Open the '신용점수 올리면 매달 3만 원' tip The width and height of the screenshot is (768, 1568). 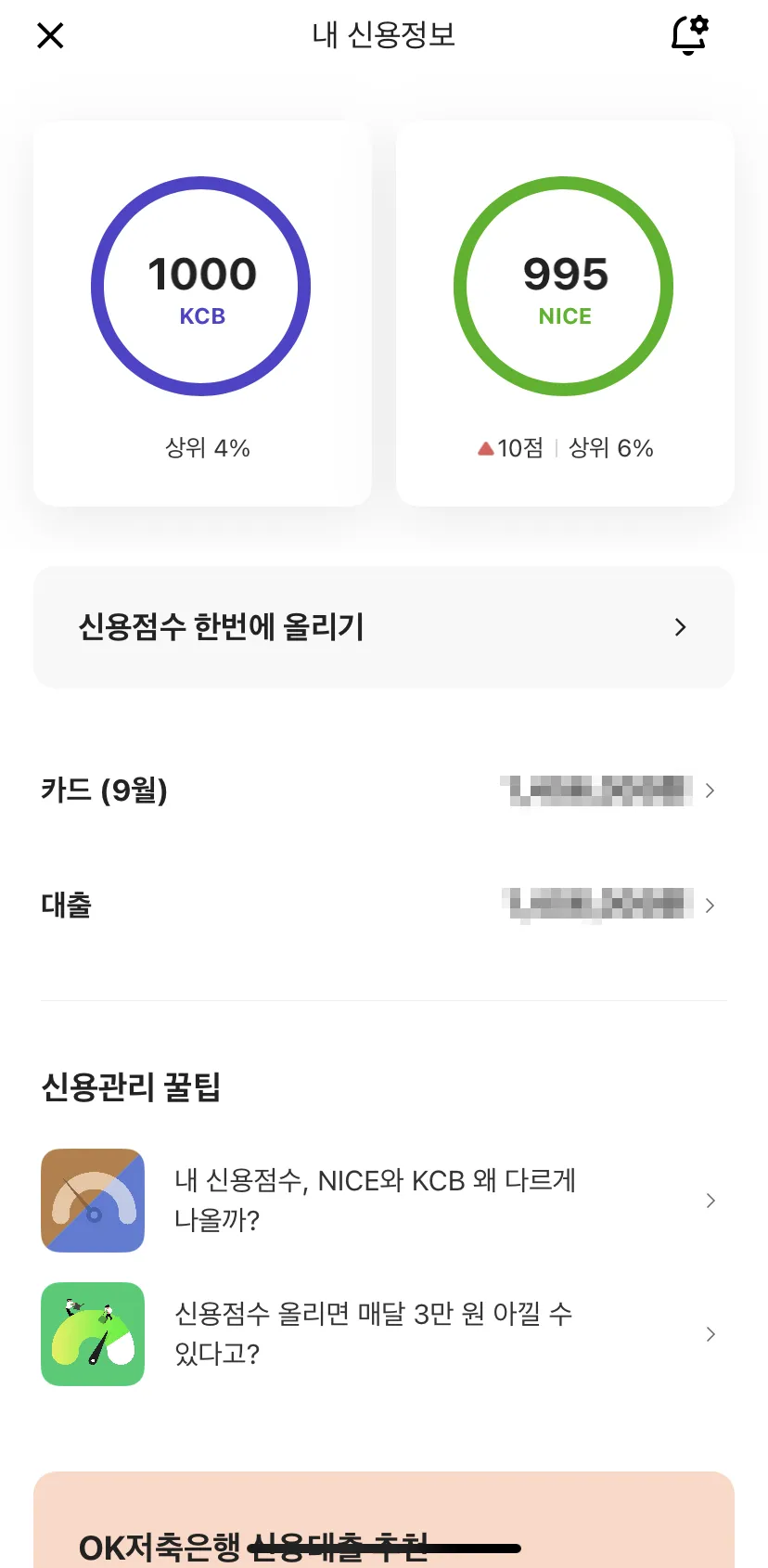376,1334
